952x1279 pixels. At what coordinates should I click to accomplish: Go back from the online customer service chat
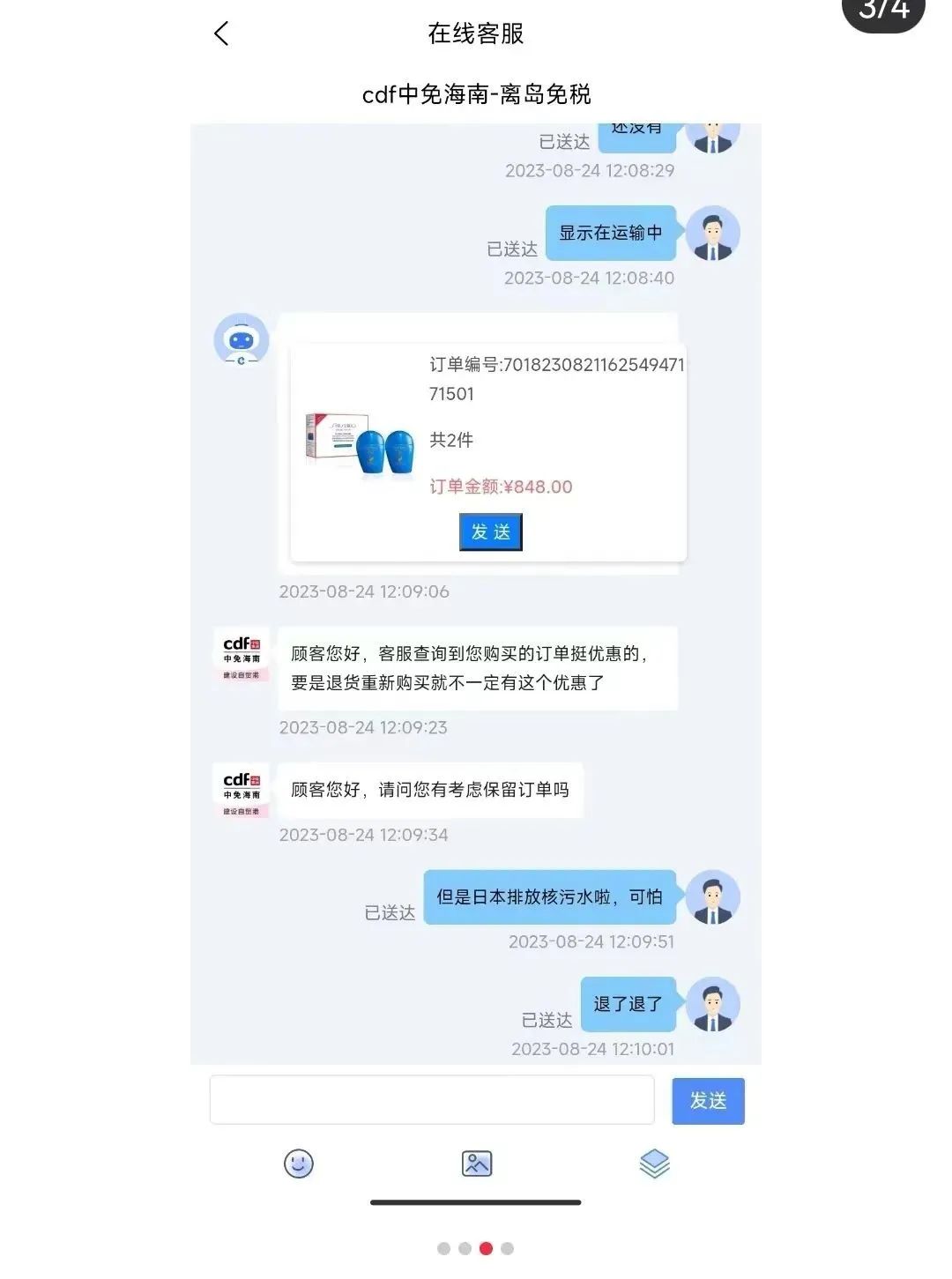(221, 34)
